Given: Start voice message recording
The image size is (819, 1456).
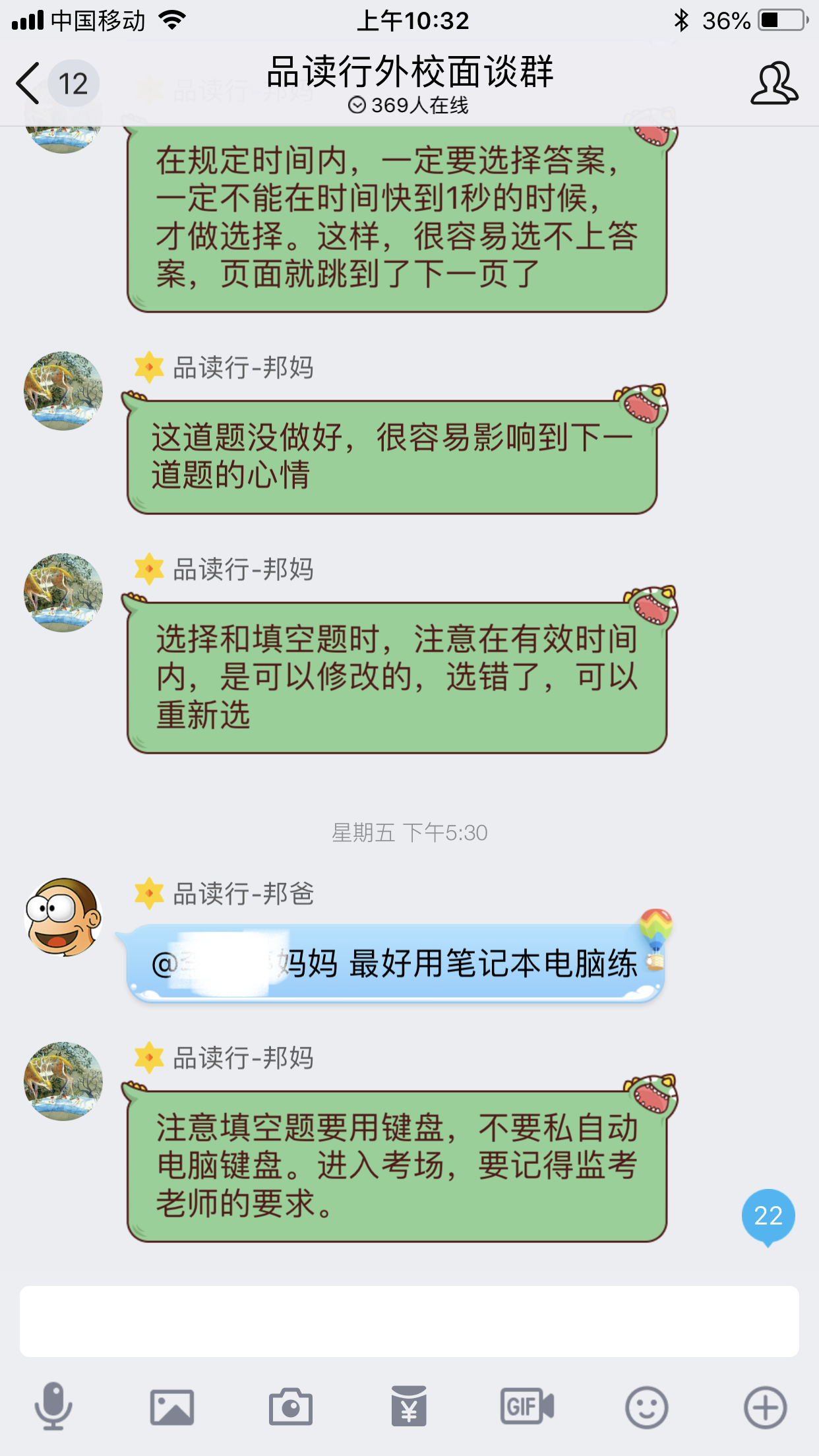Looking at the screenshot, I should click(53, 1407).
